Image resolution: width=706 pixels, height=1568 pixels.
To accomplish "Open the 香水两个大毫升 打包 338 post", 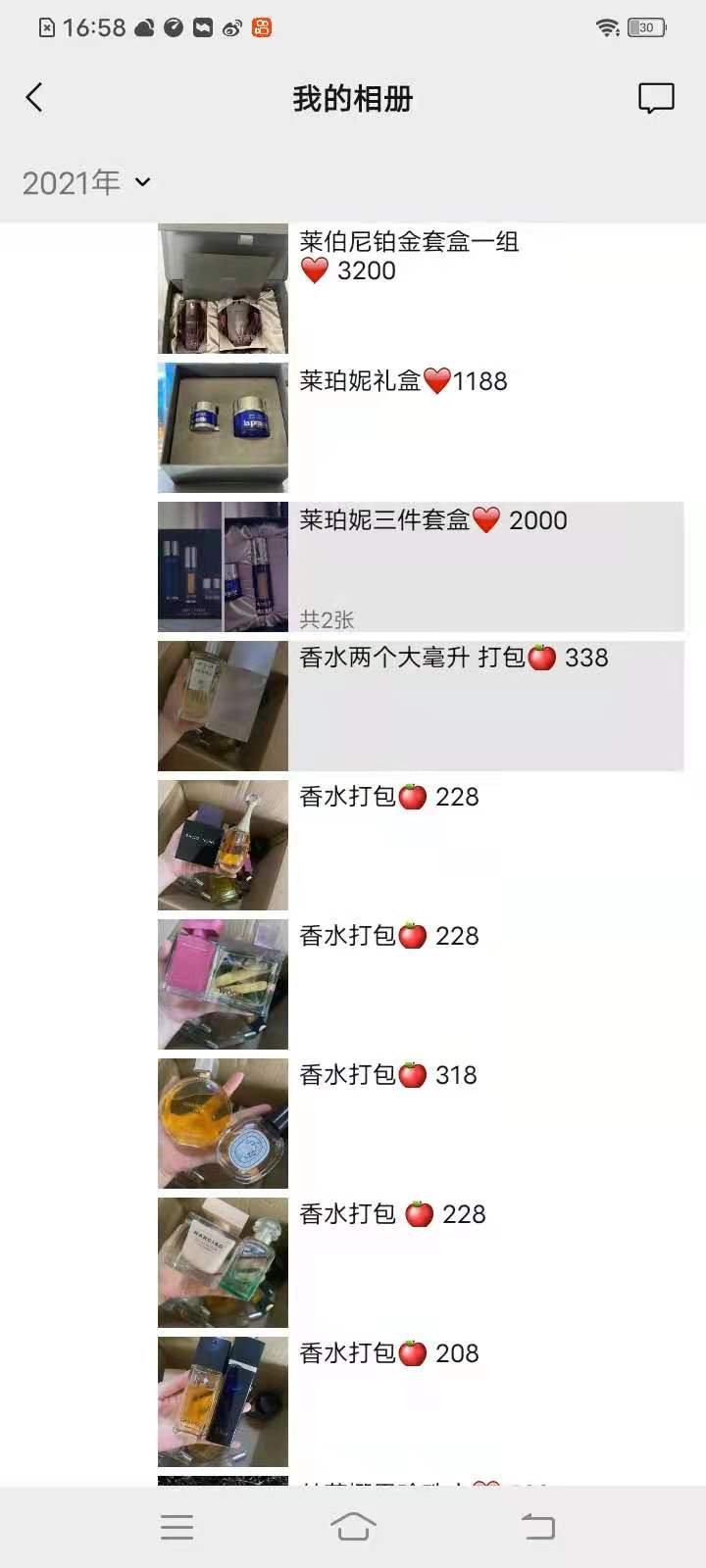I will tap(485, 705).
